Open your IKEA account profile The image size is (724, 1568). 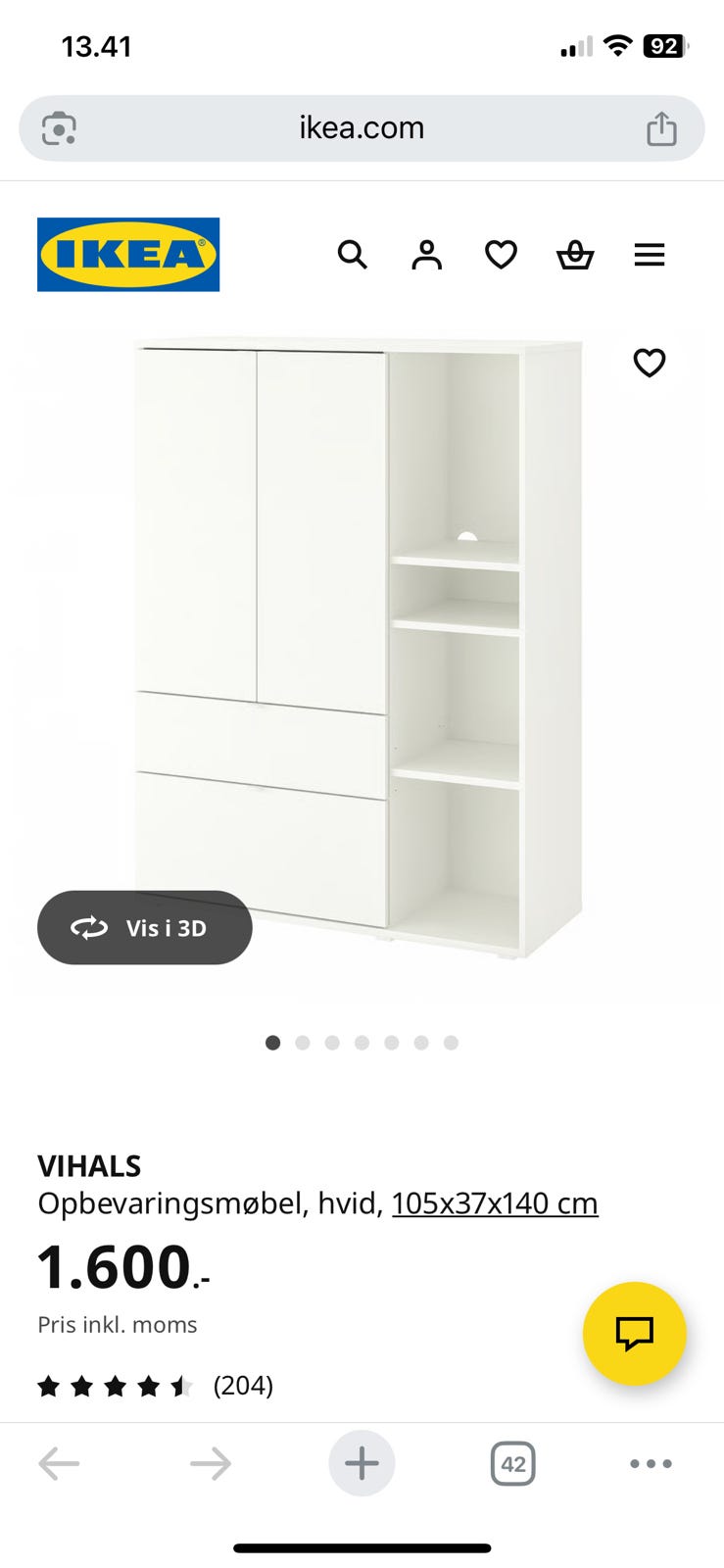point(426,255)
